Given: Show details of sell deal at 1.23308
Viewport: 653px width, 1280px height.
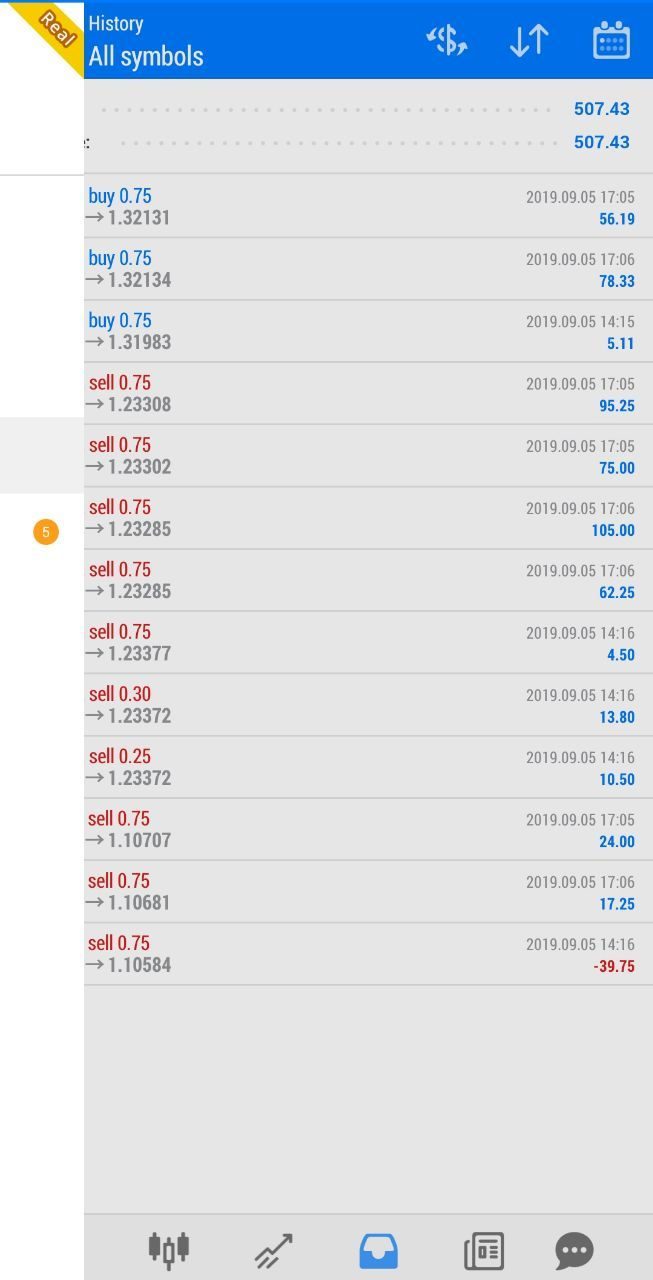Looking at the screenshot, I should (x=360, y=393).
